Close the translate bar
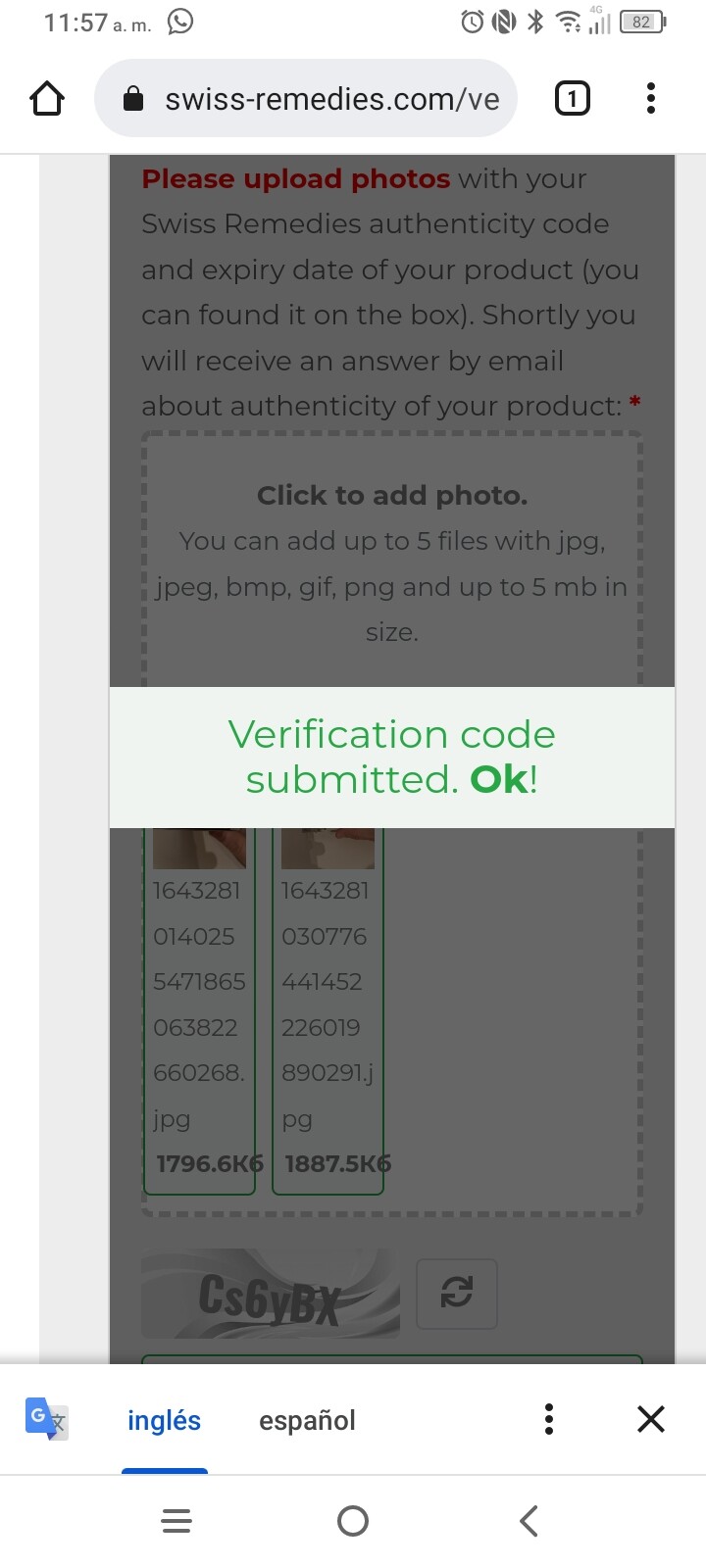Viewport: 706px width, 1568px height. click(x=651, y=1419)
